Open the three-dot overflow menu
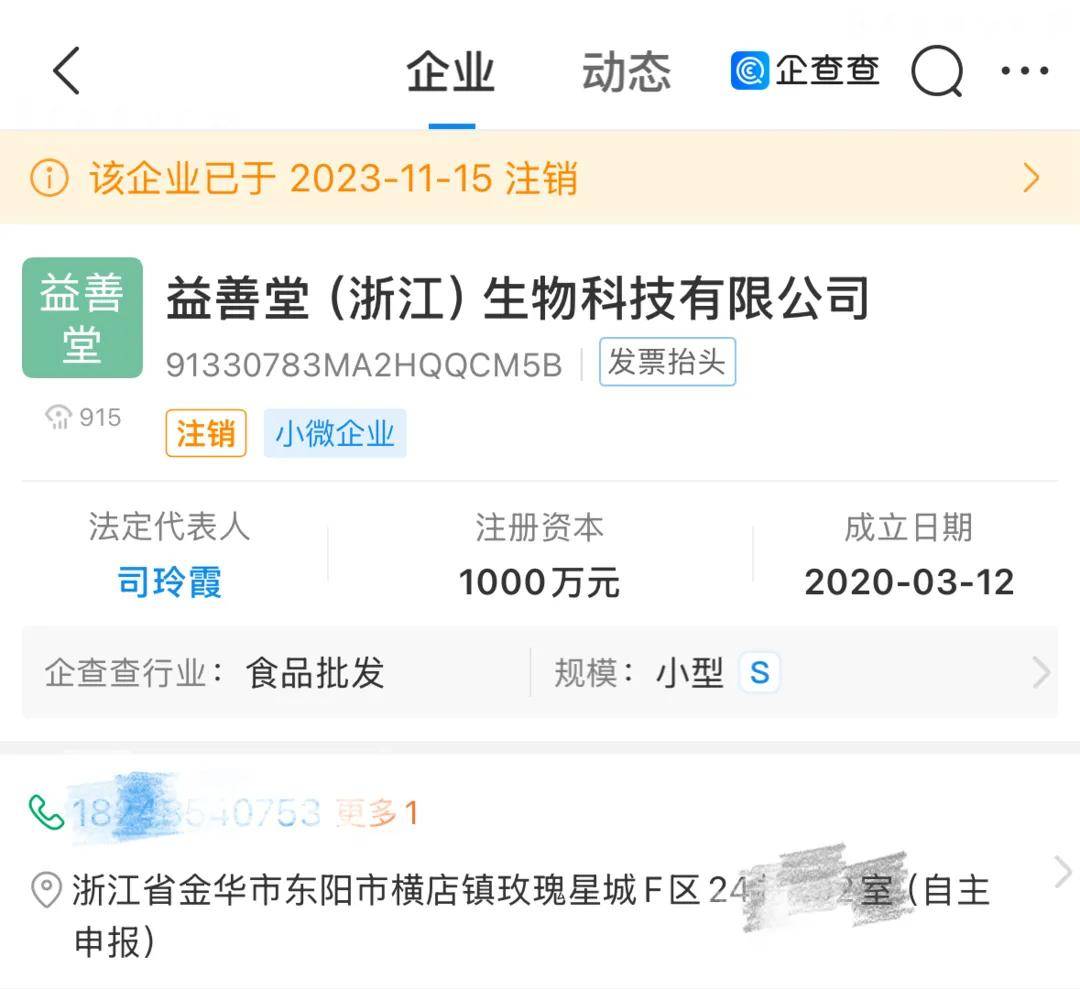1080x989 pixels. click(x=1025, y=72)
